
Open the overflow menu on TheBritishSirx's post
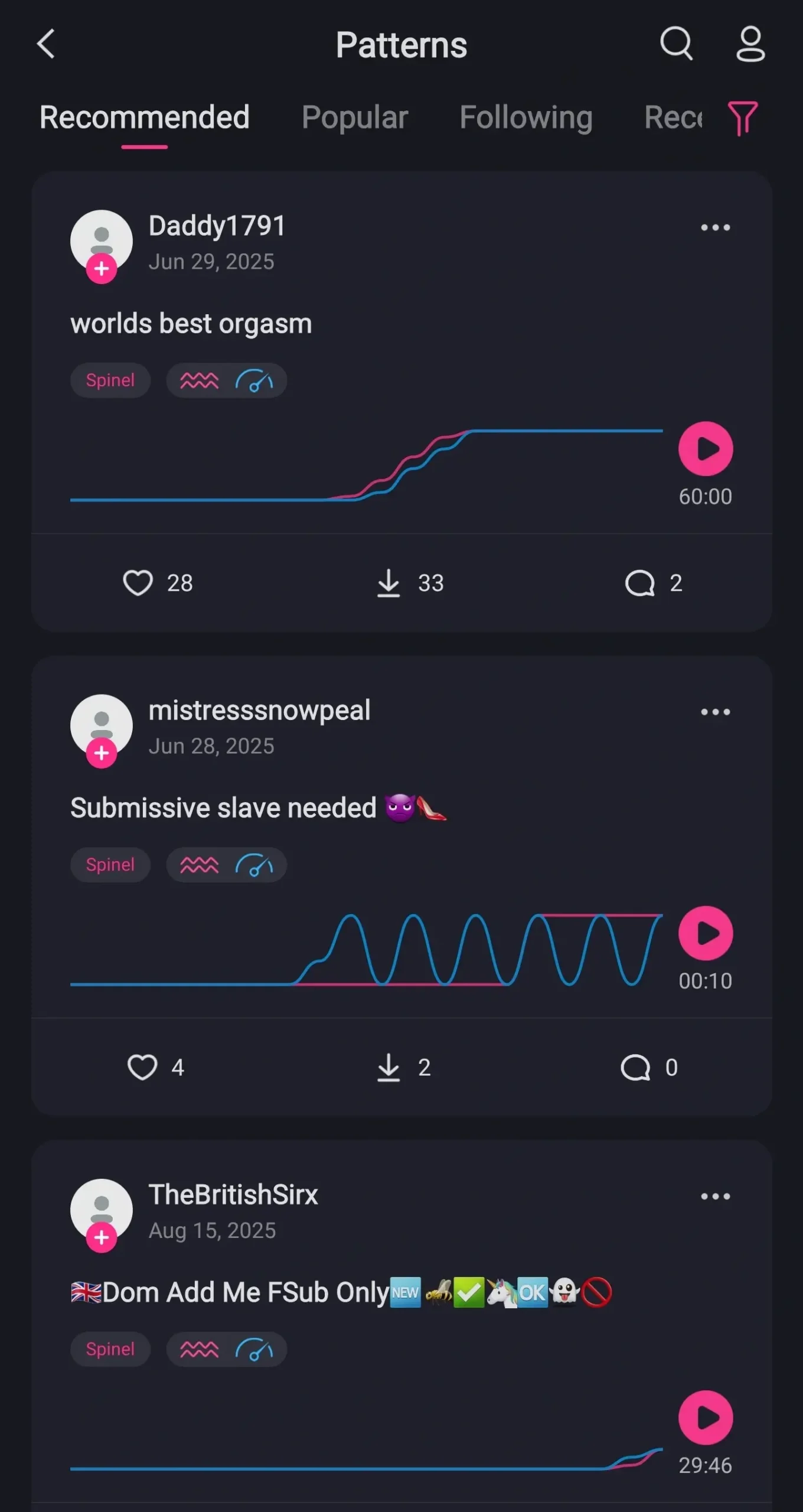715,1197
